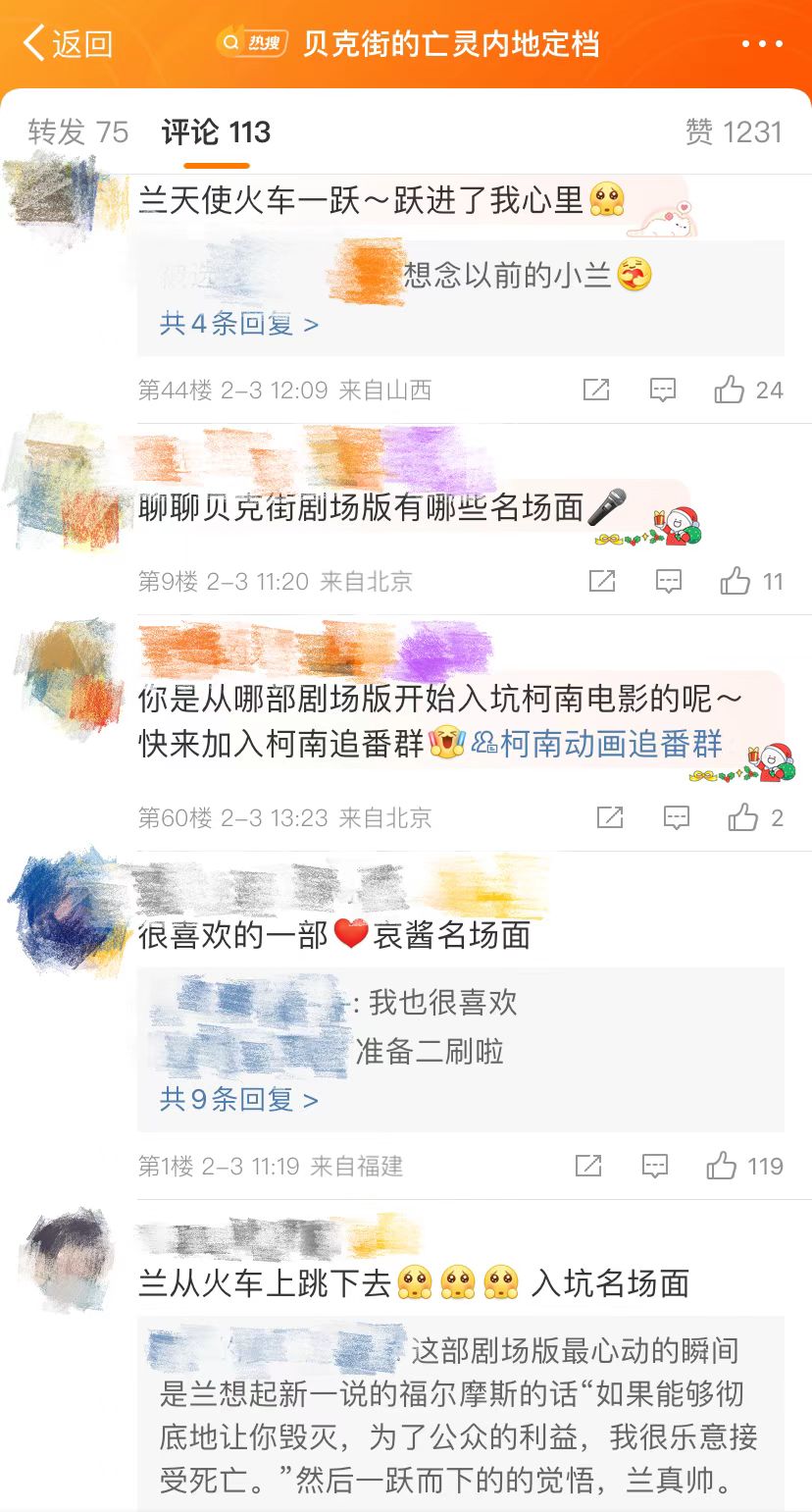Reply to the floor 9 comment
The width and height of the screenshot is (812, 1512).
pyautogui.click(x=668, y=582)
